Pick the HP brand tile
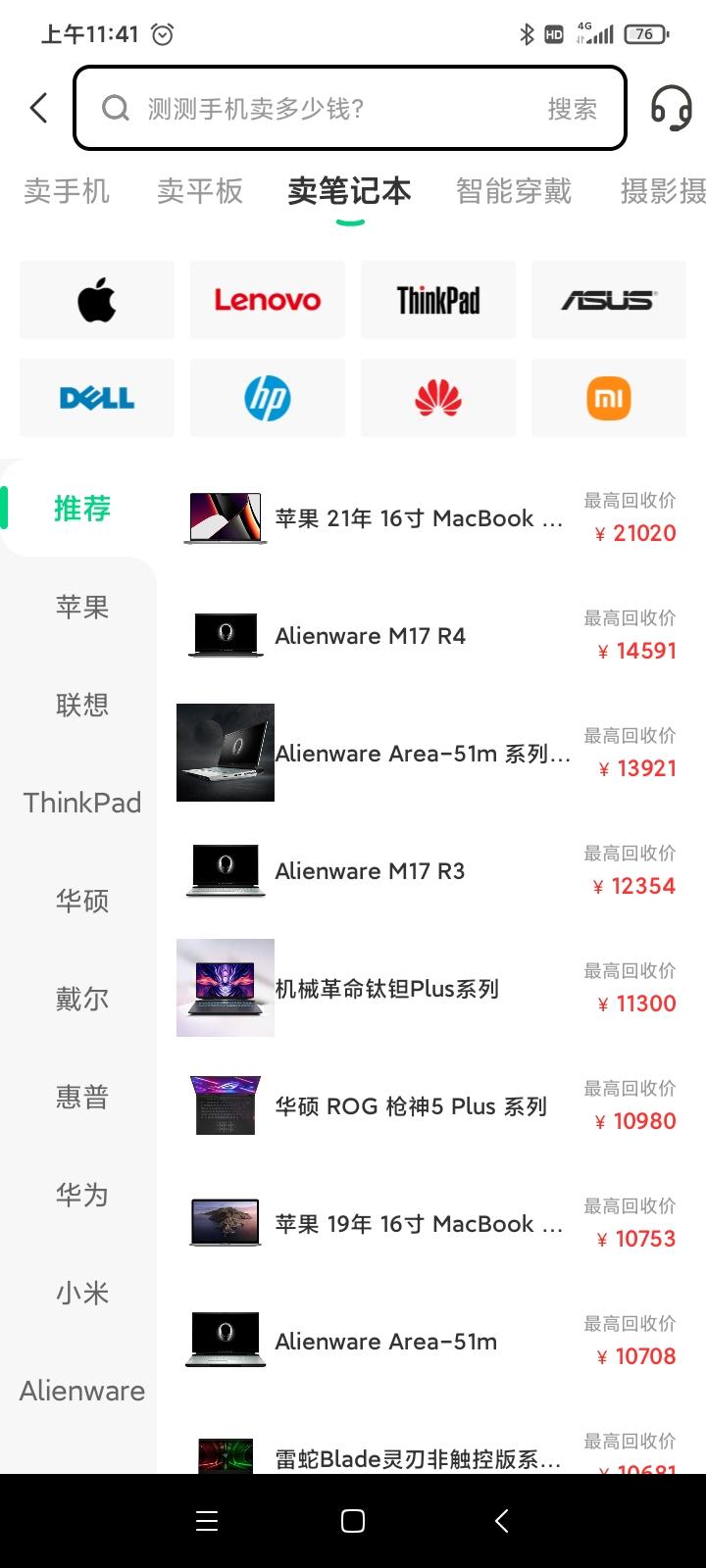The image size is (706, 1568). pos(268,398)
